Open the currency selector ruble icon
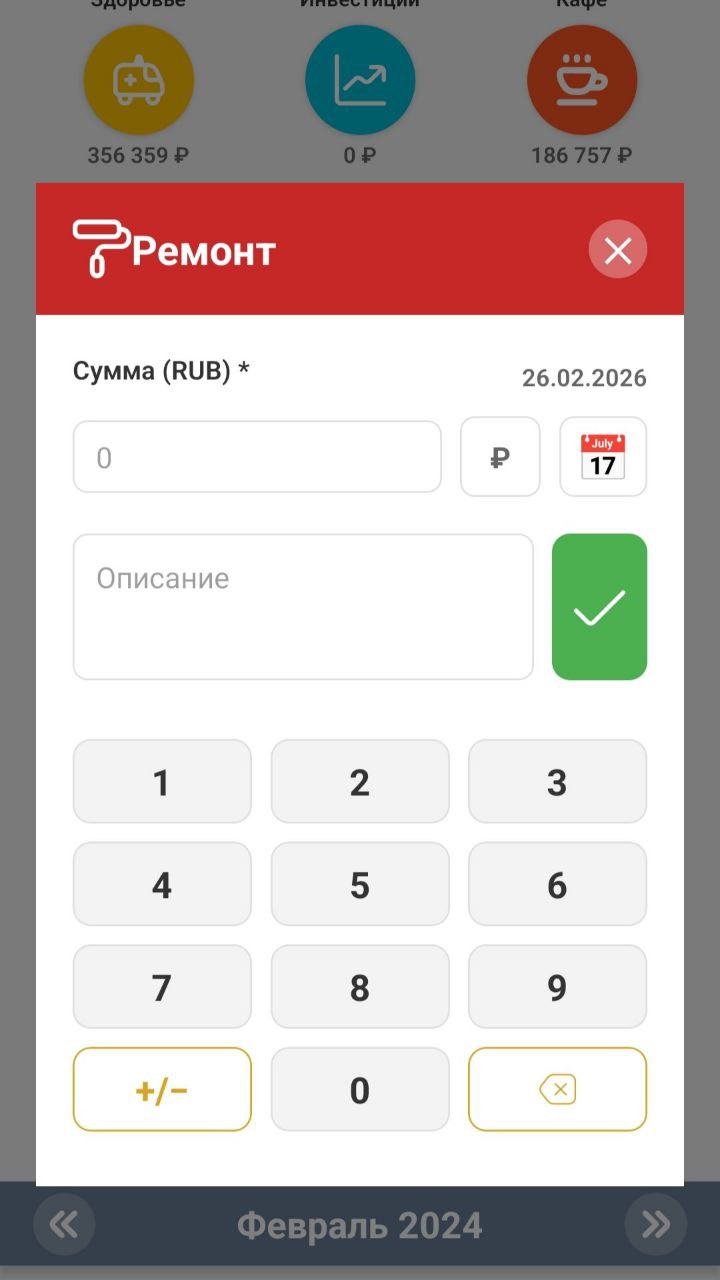Image resolution: width=720 pixels, height=1280 pixels. coord(500,456)
